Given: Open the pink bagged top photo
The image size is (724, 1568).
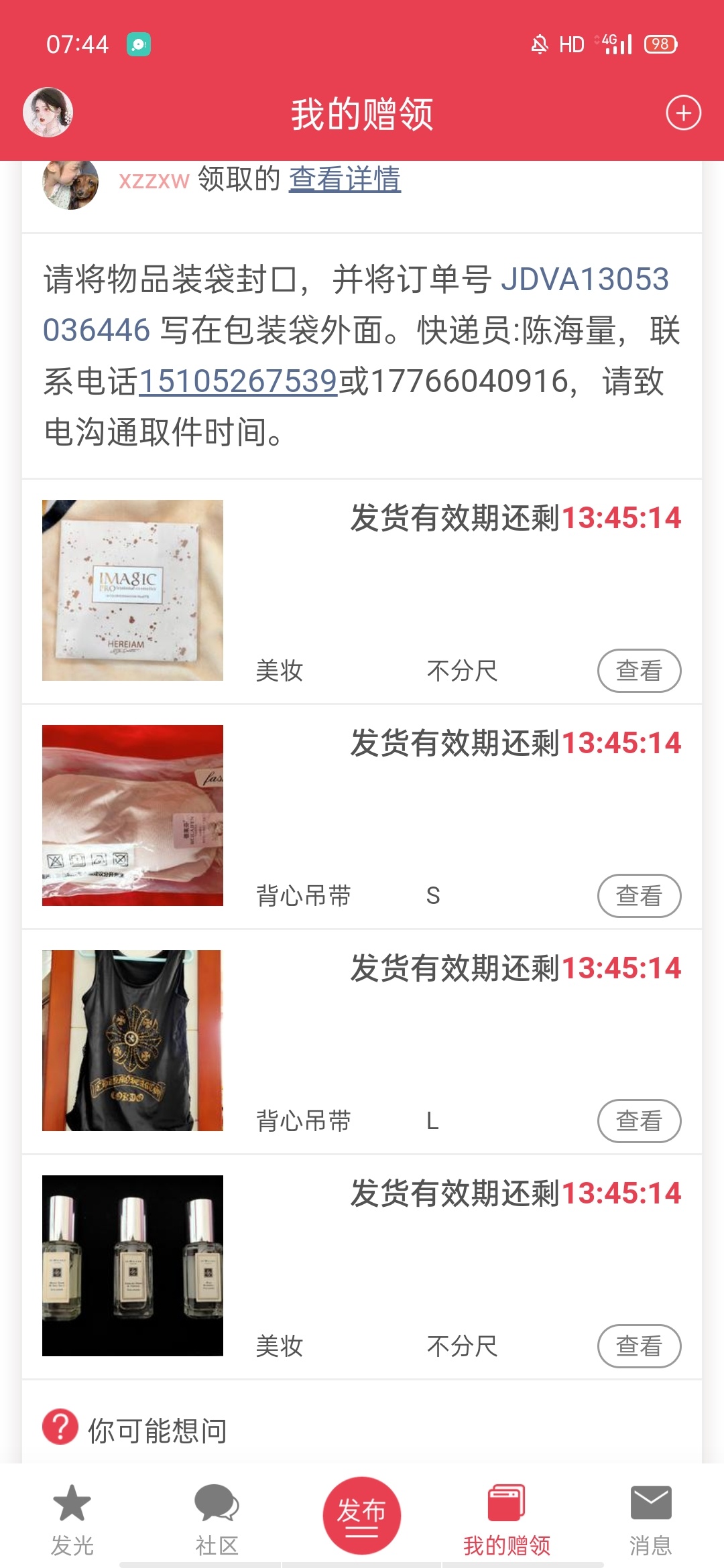Looking at the screenshot, I should (133, 815).
